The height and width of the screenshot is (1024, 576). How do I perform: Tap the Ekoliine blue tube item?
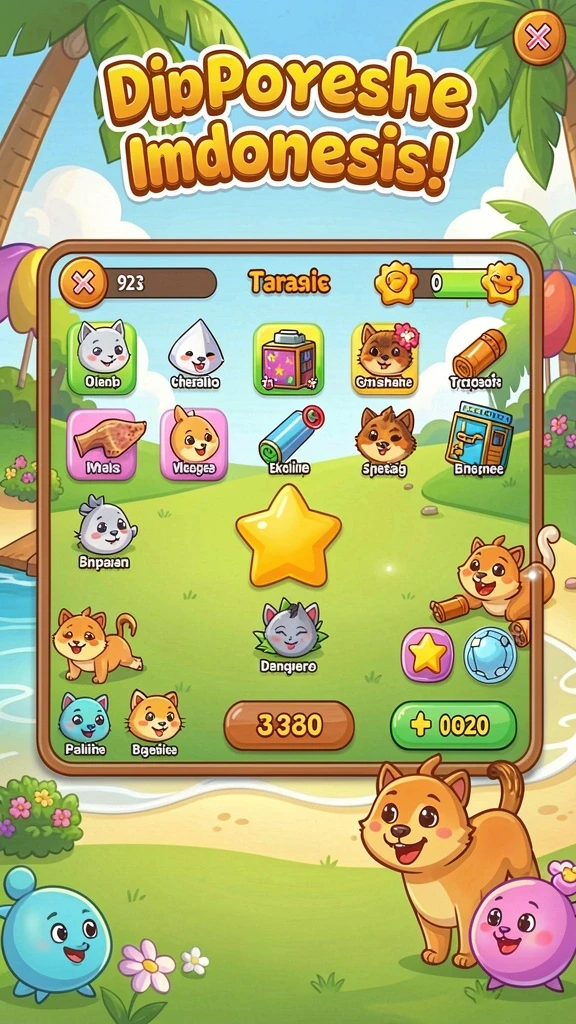coord(289,440)
